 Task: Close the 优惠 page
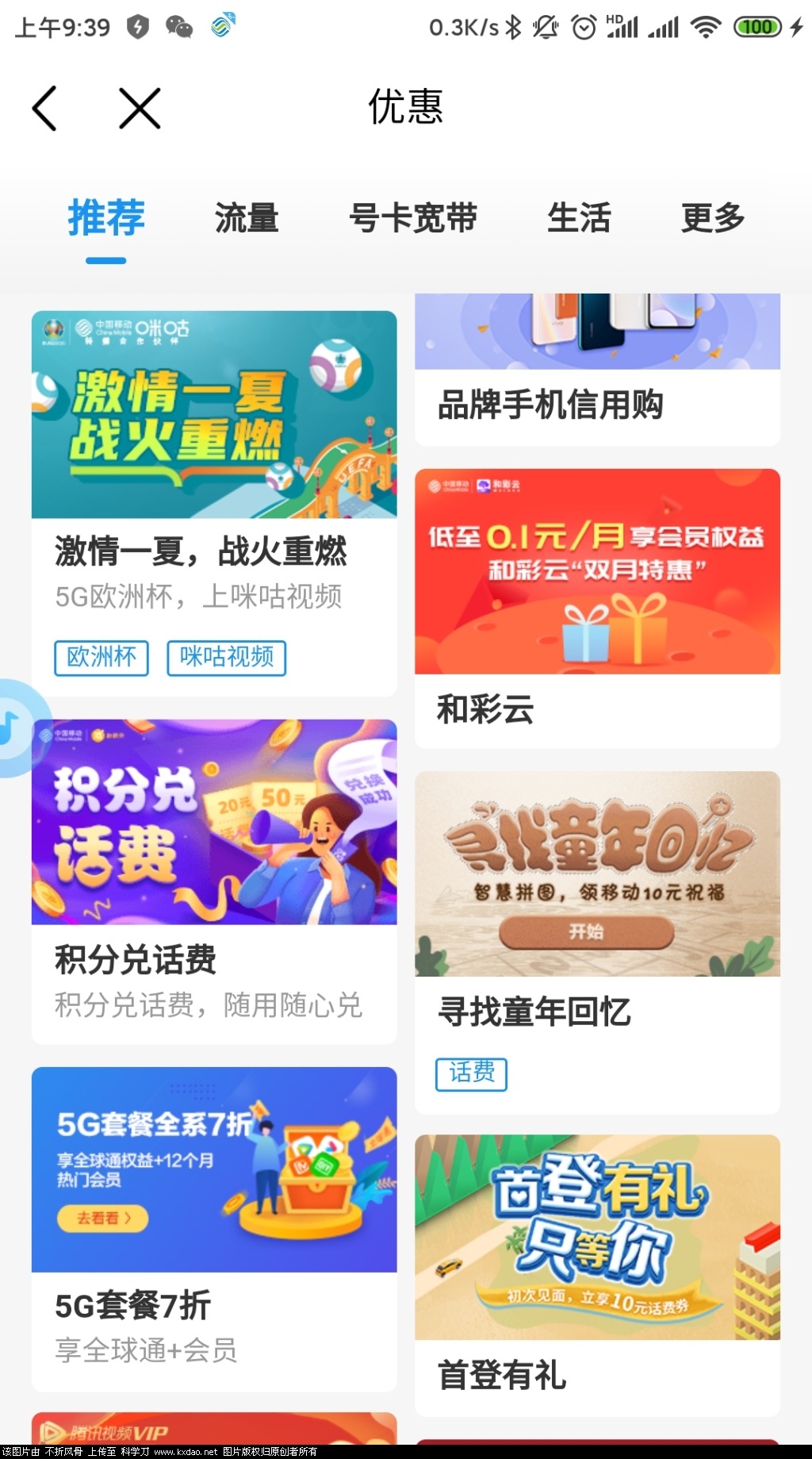[140, 108]
